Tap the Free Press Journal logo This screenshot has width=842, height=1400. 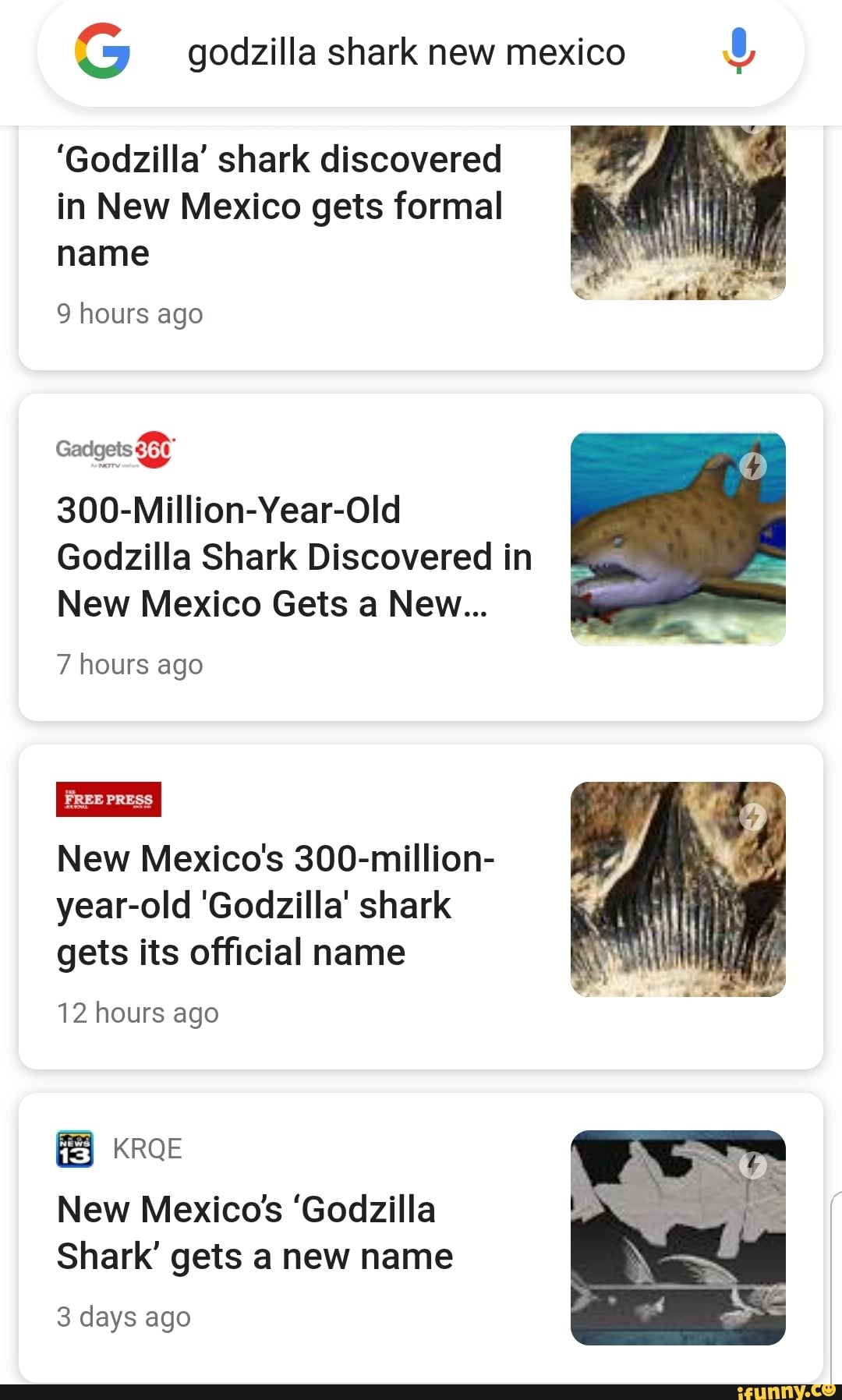108,801
